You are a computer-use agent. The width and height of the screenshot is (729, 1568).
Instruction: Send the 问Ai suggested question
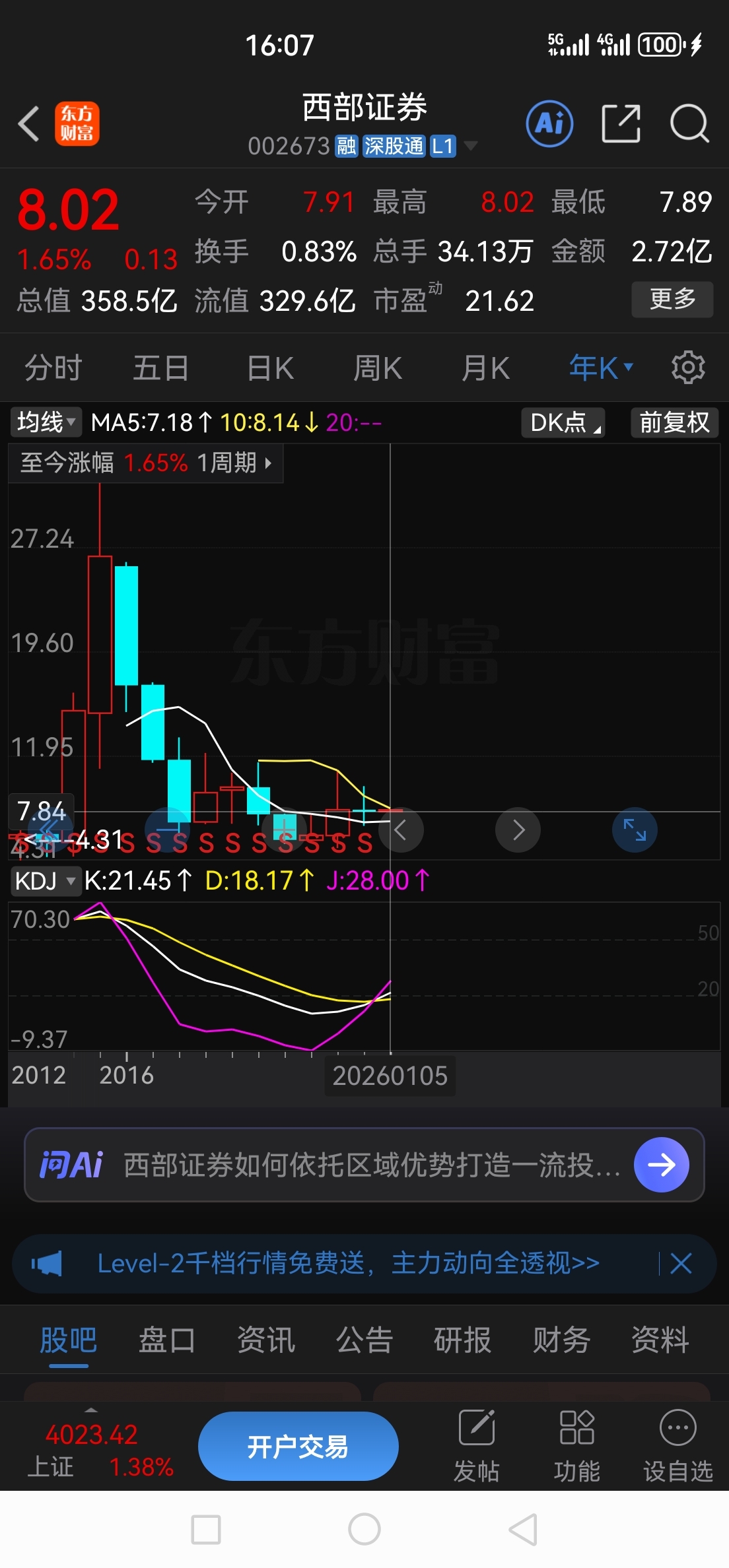[x=662, y=1165]
